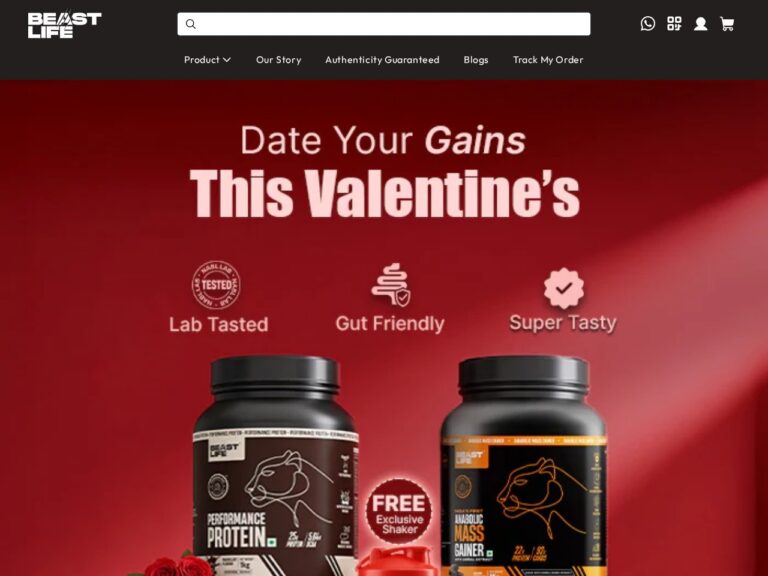
Task: Visit the Blogs section
Action: [x=476, y=60]
